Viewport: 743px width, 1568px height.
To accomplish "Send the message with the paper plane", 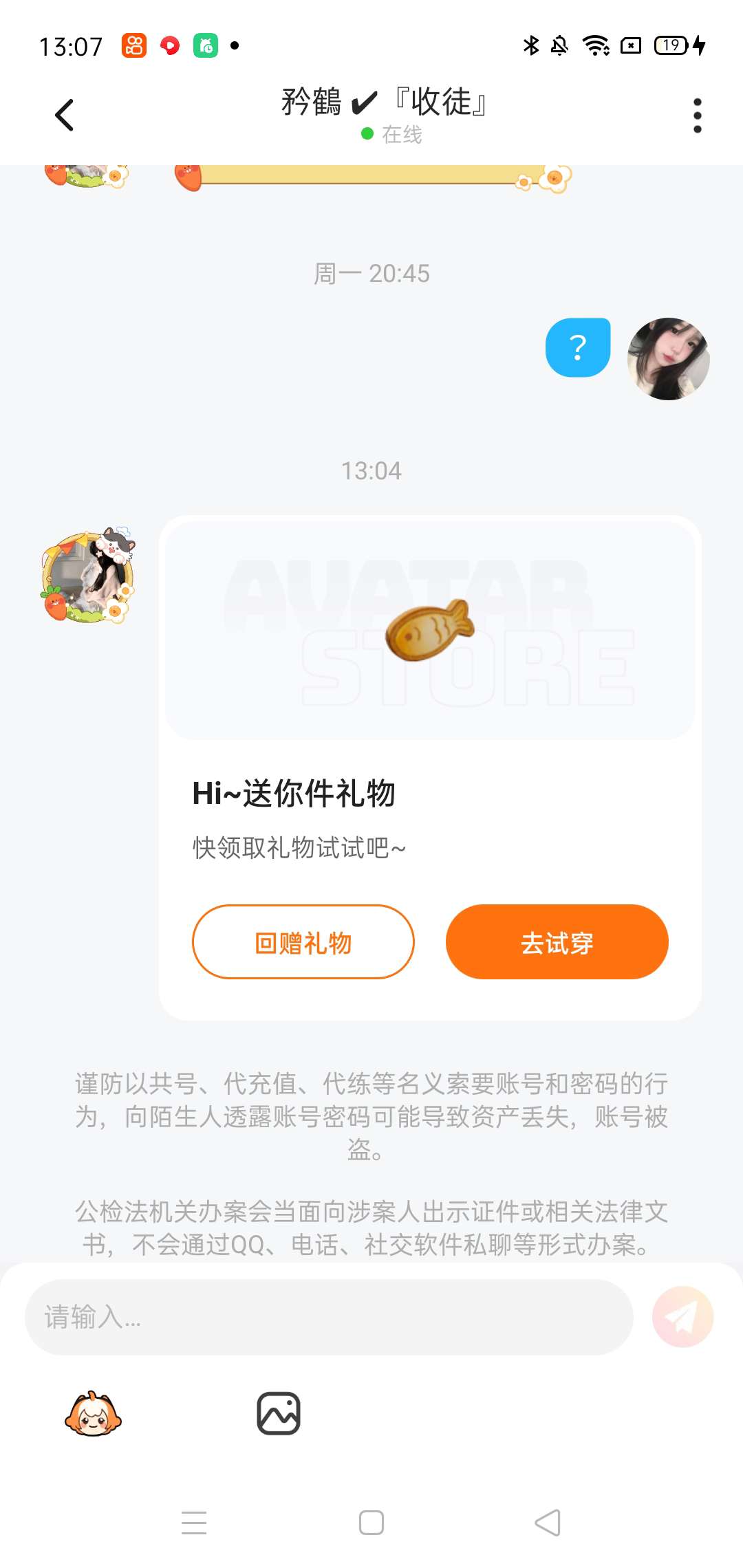I will tap(682, 1317).
